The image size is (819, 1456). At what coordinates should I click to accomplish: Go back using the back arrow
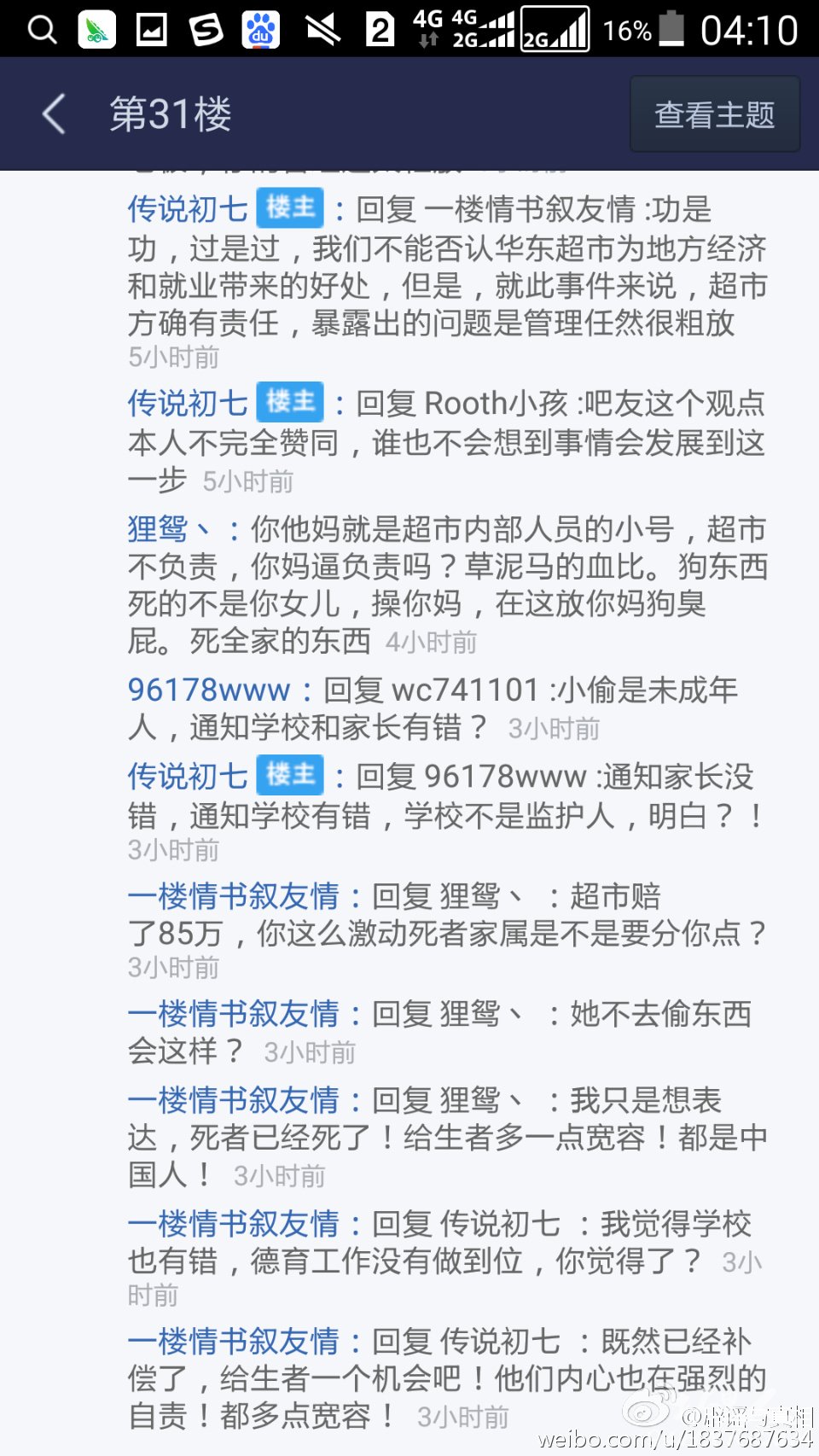54,114
